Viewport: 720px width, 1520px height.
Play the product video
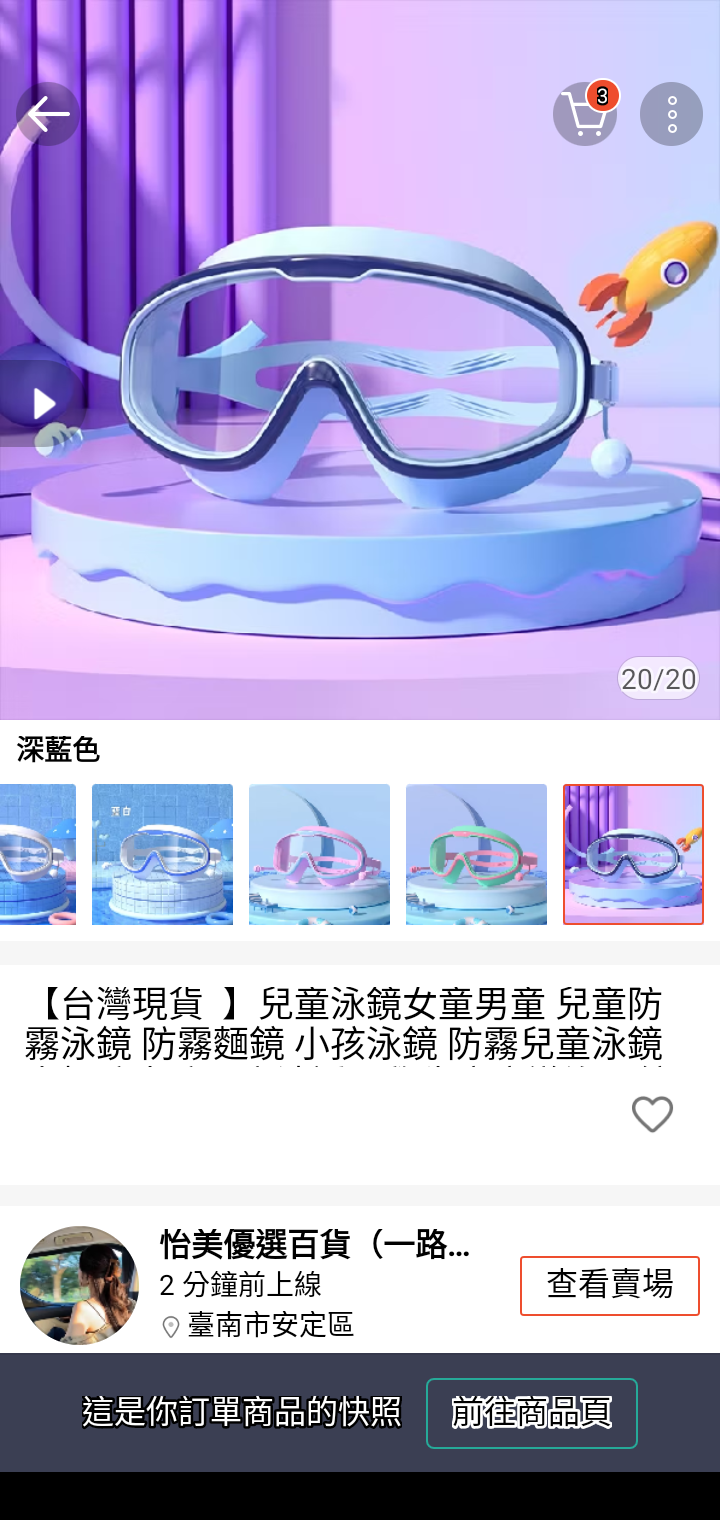42,403
